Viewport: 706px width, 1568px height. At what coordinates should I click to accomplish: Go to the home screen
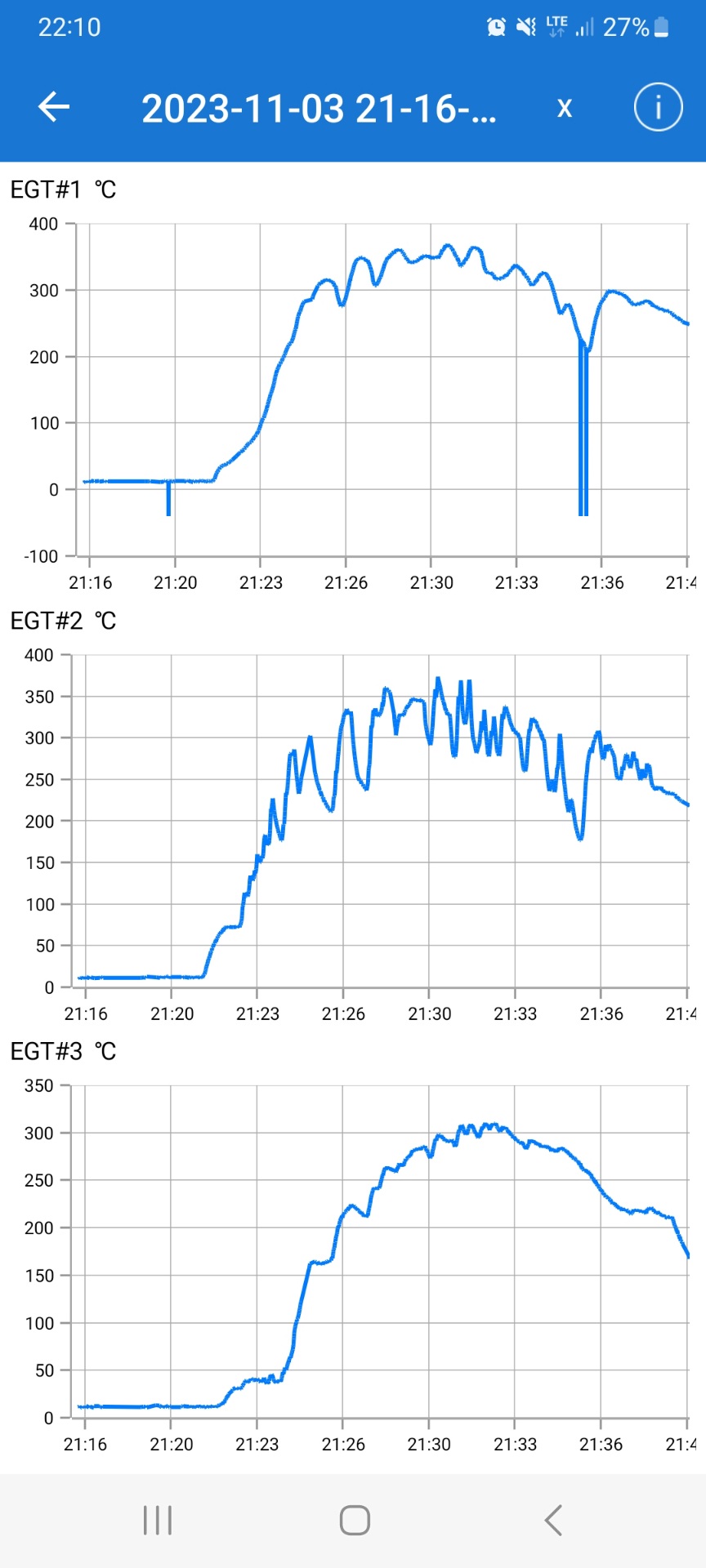(x=355, y=1520)
